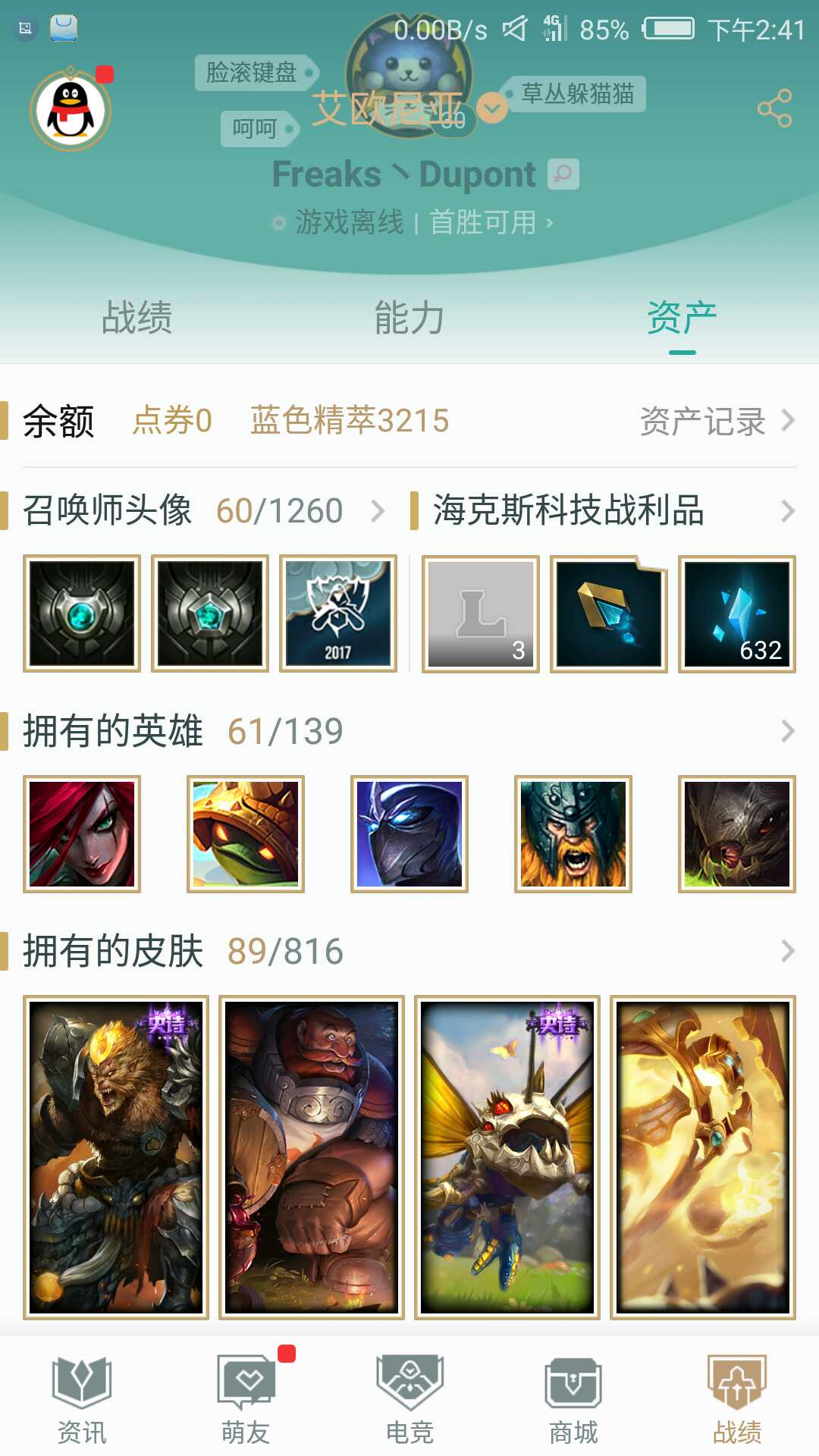Screen dimensions: 819x1456
Task: Tap the blue essence 632 loot item
Action: (x=736, y=613)
